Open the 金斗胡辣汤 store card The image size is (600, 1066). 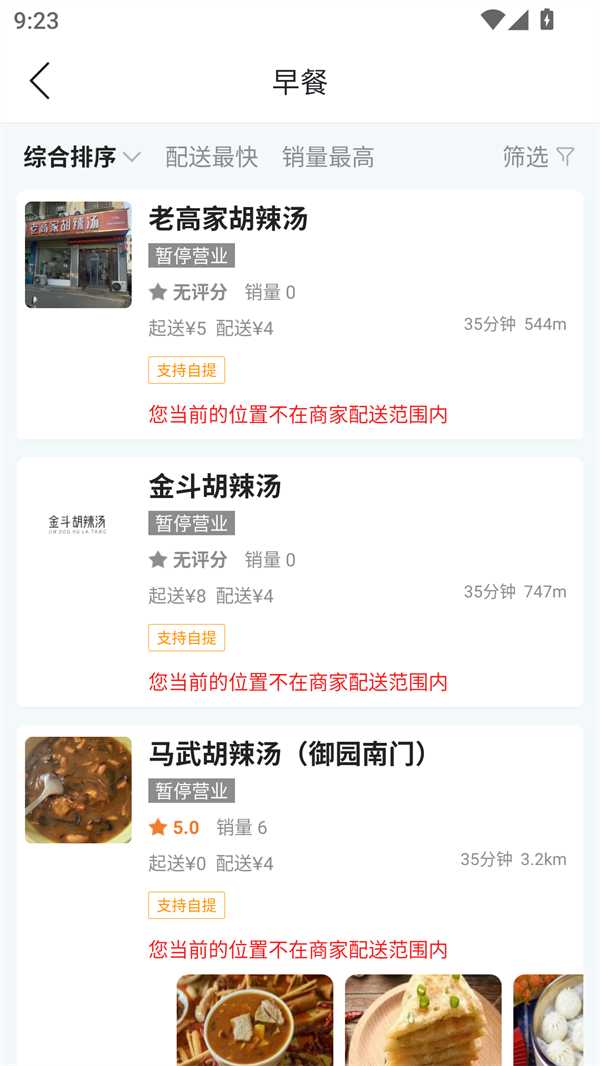click(300, 581)
